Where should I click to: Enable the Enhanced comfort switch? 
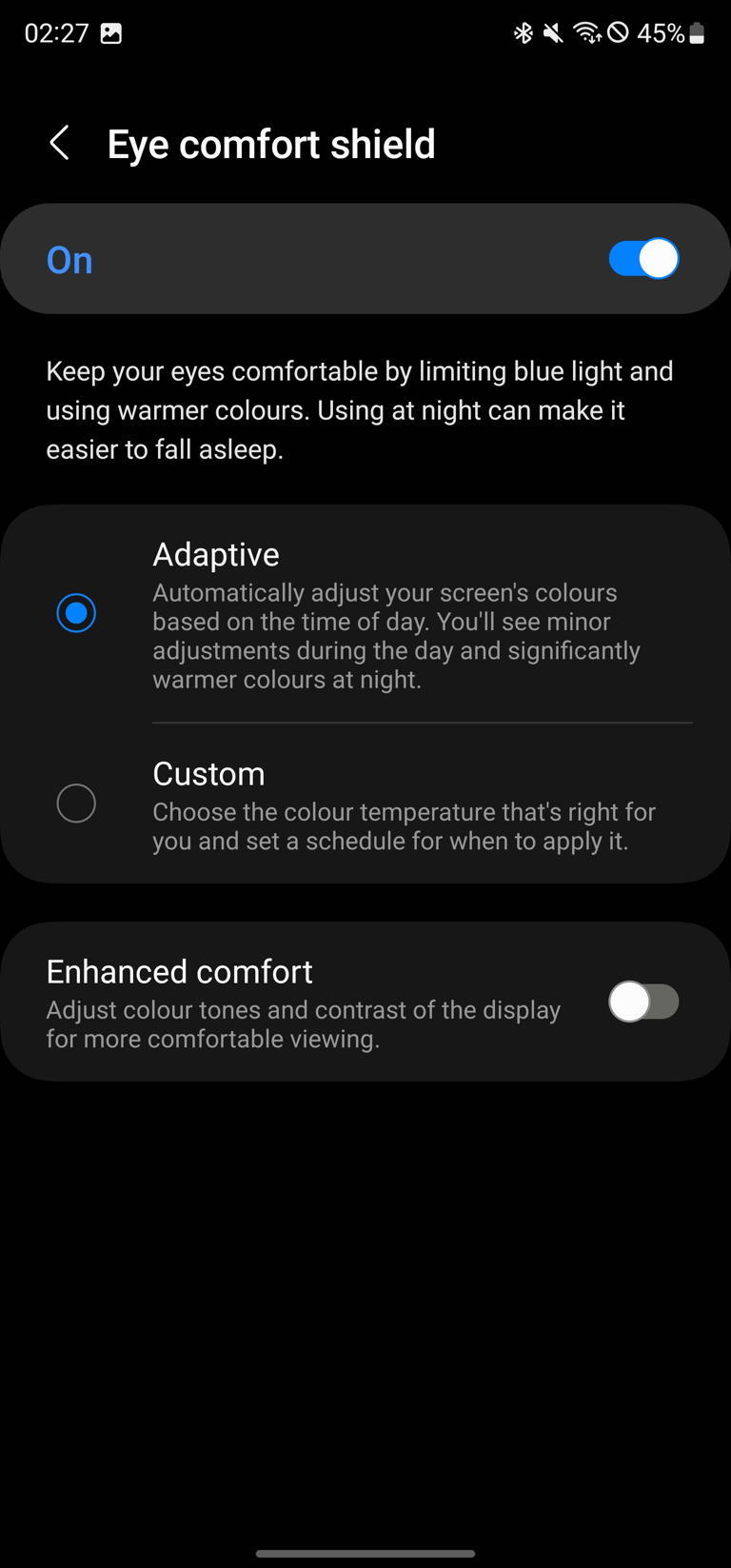(643, 1002)
